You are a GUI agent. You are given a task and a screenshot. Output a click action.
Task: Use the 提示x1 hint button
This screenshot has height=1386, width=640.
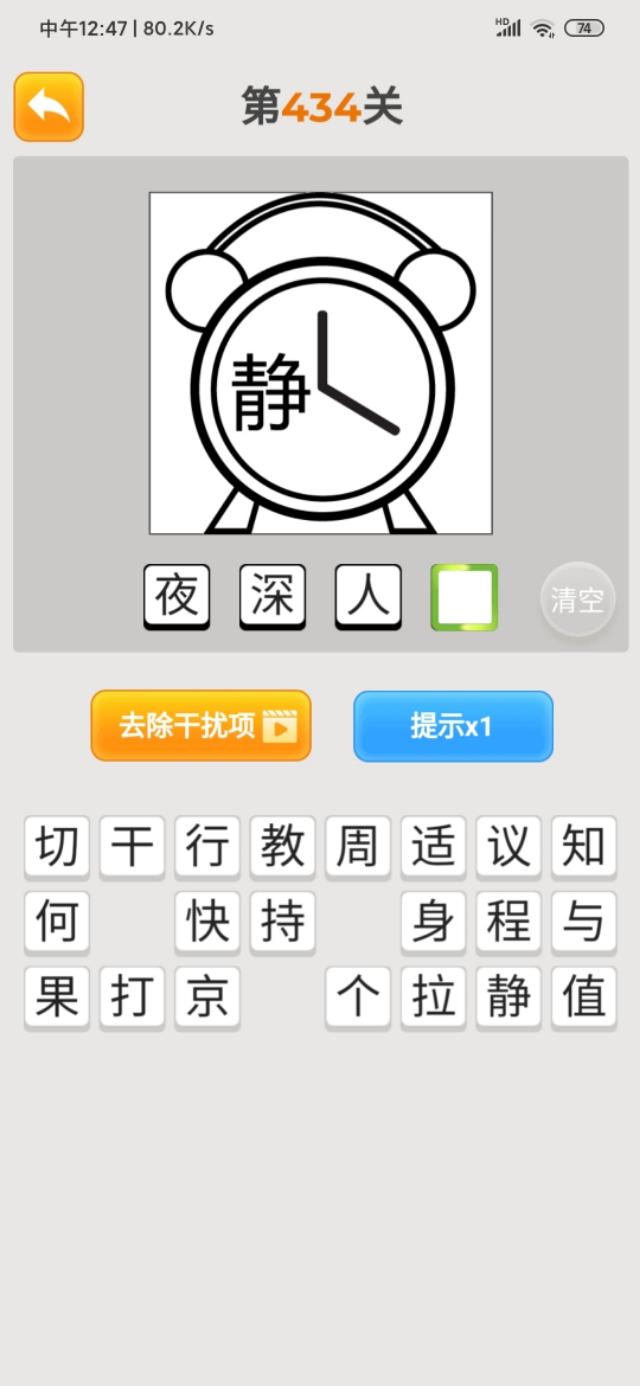pos(453,726)
